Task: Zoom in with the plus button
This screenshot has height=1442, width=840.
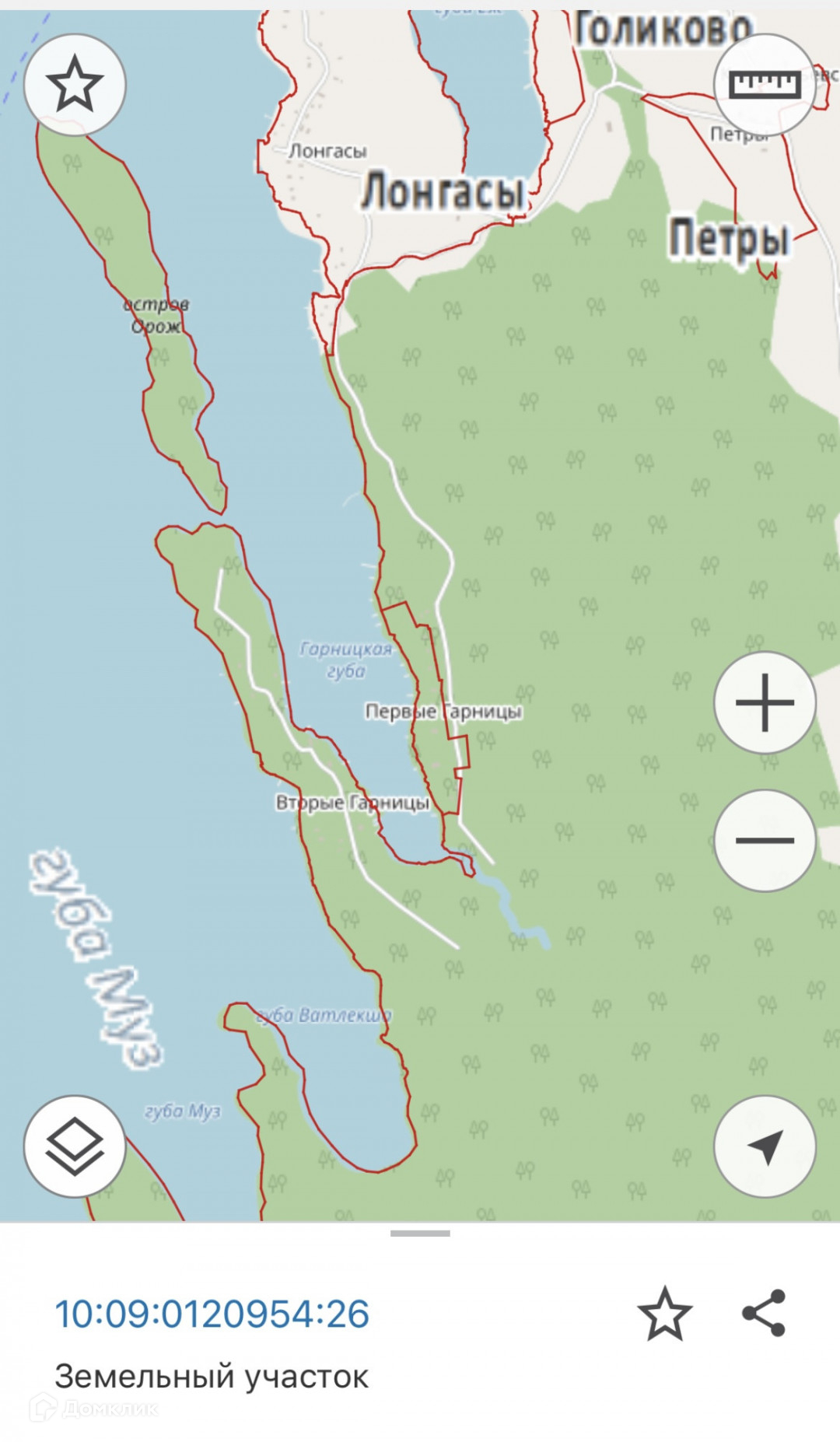Action: click(765, 702)
